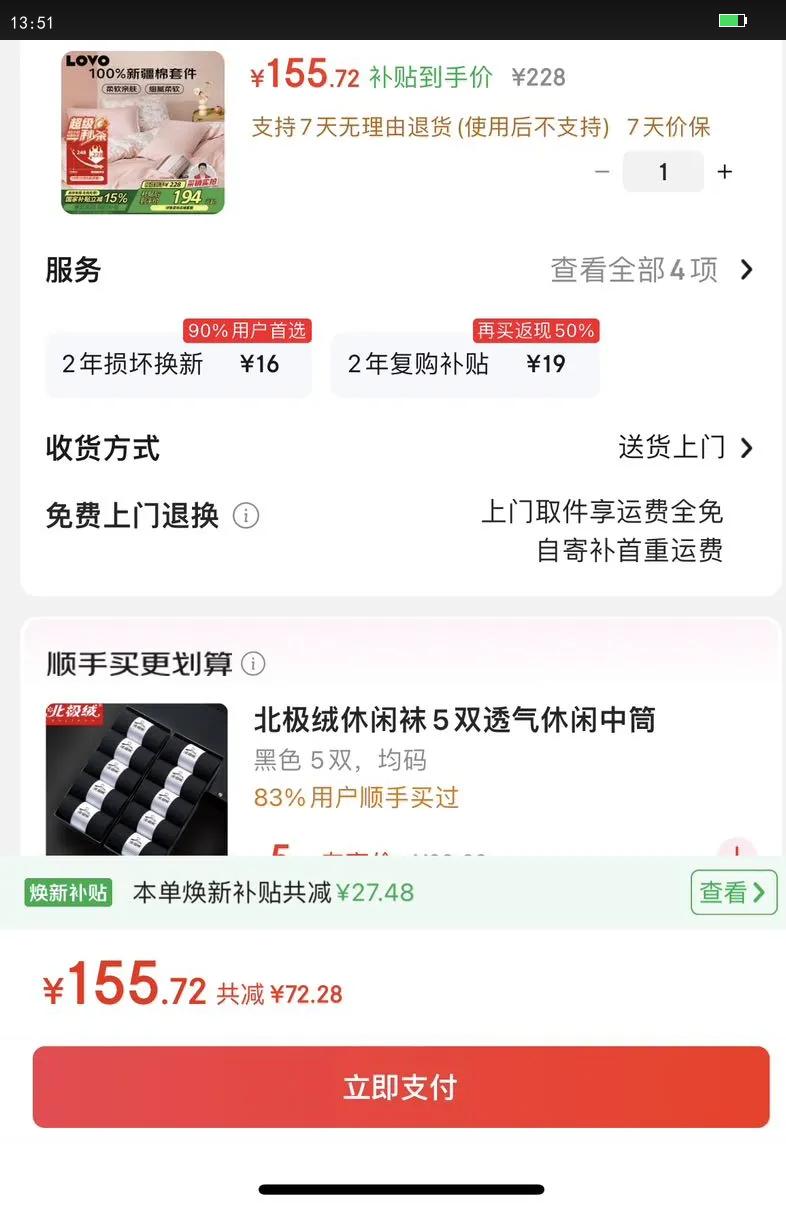The width and height of the screenshot is (786, 1211).
Task: Tap the quantity field showing 1
Action: [662, 172]
